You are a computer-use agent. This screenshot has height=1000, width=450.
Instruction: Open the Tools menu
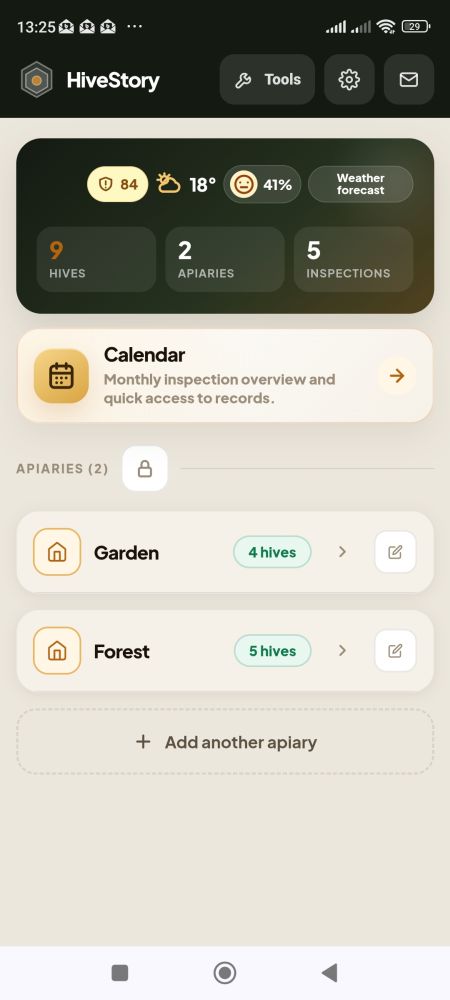tap(267, 80)
